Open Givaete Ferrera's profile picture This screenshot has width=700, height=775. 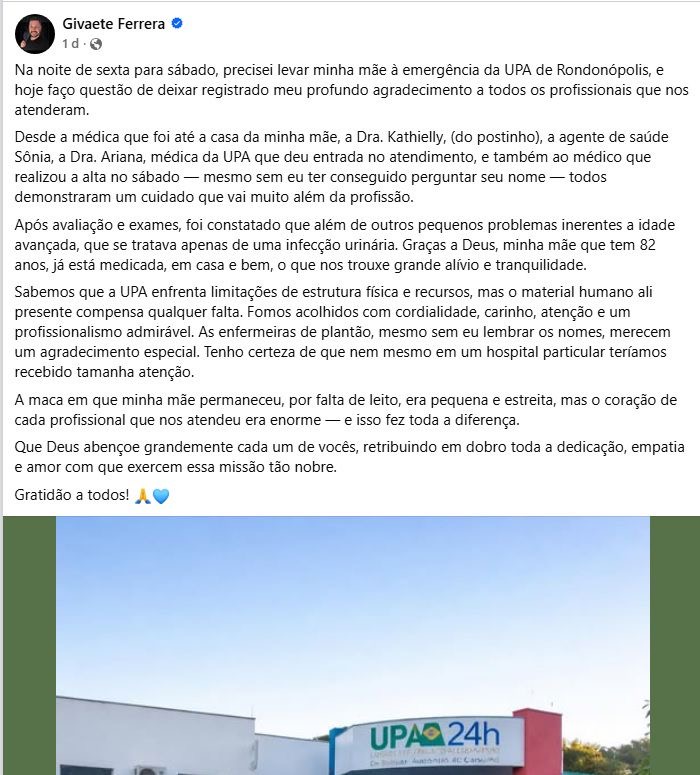click(34, 34)
